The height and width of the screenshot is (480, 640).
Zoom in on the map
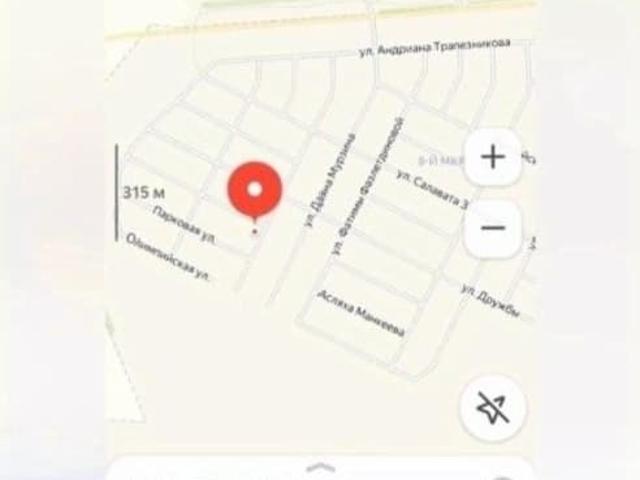(493, 158)
